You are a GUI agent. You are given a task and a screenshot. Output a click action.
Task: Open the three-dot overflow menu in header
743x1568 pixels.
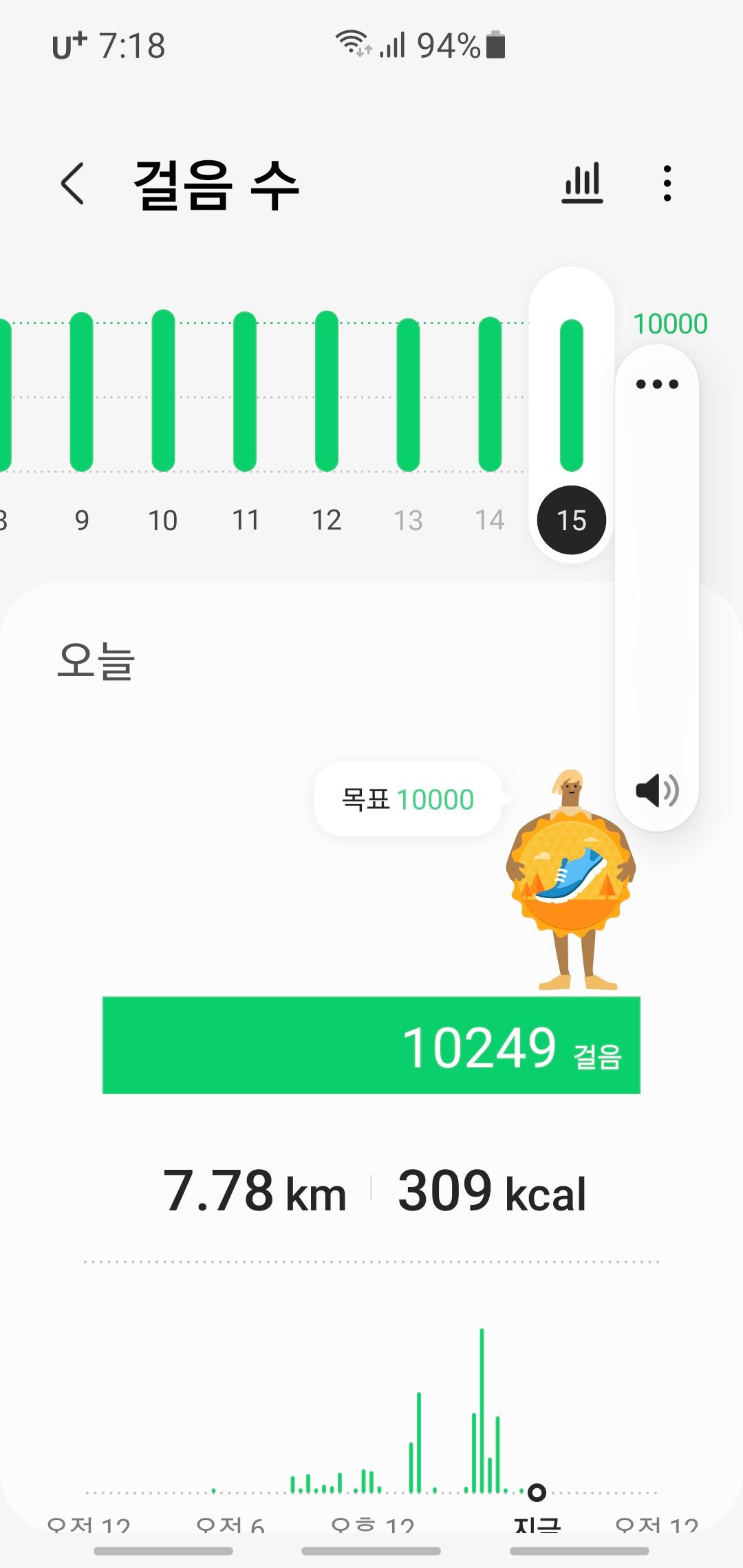[667, 184]
